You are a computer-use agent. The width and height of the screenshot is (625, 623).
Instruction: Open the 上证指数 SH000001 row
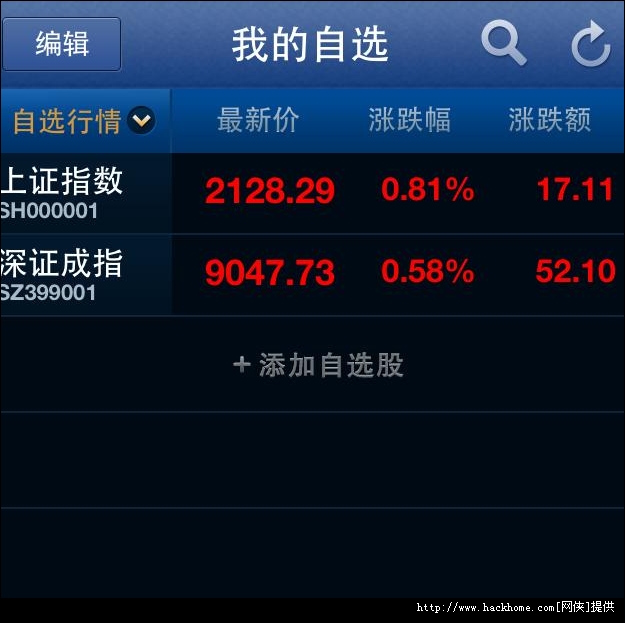click(312, 193)
